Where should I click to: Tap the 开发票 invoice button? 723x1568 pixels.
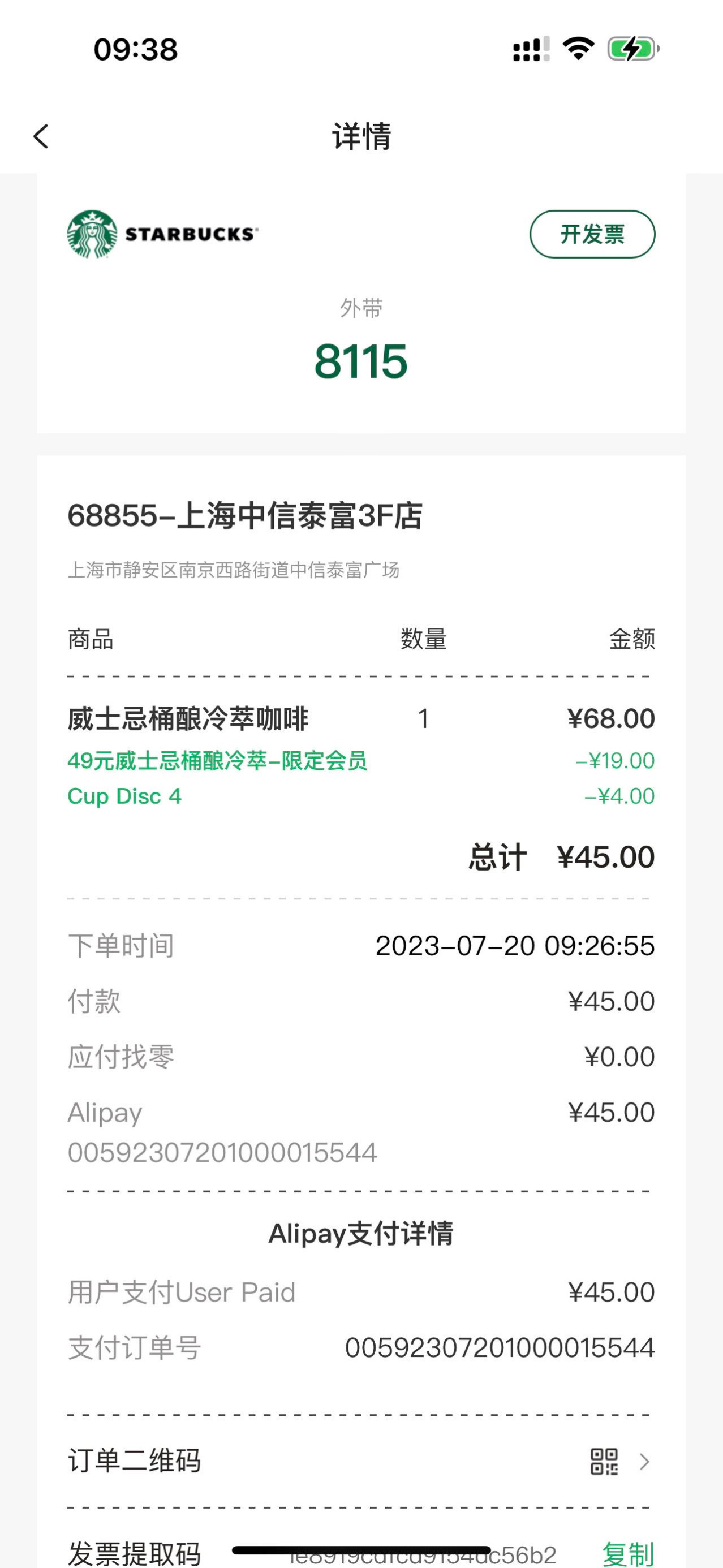coord(592,234)
